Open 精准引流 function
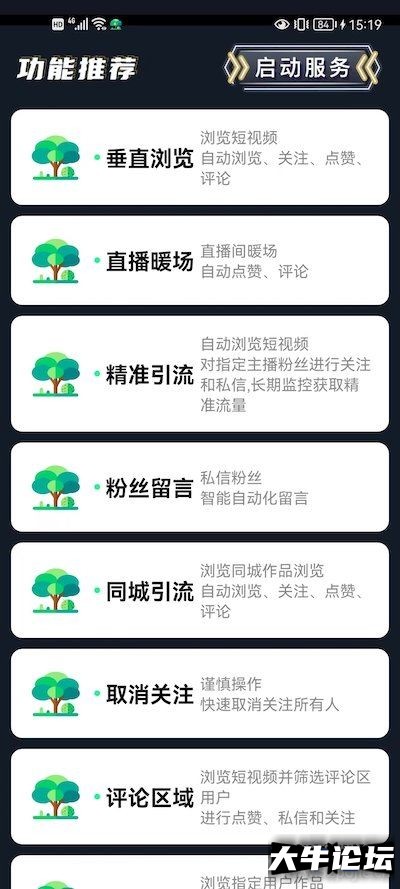The width and height of the screenshot is (400, 889). point(200,374)
